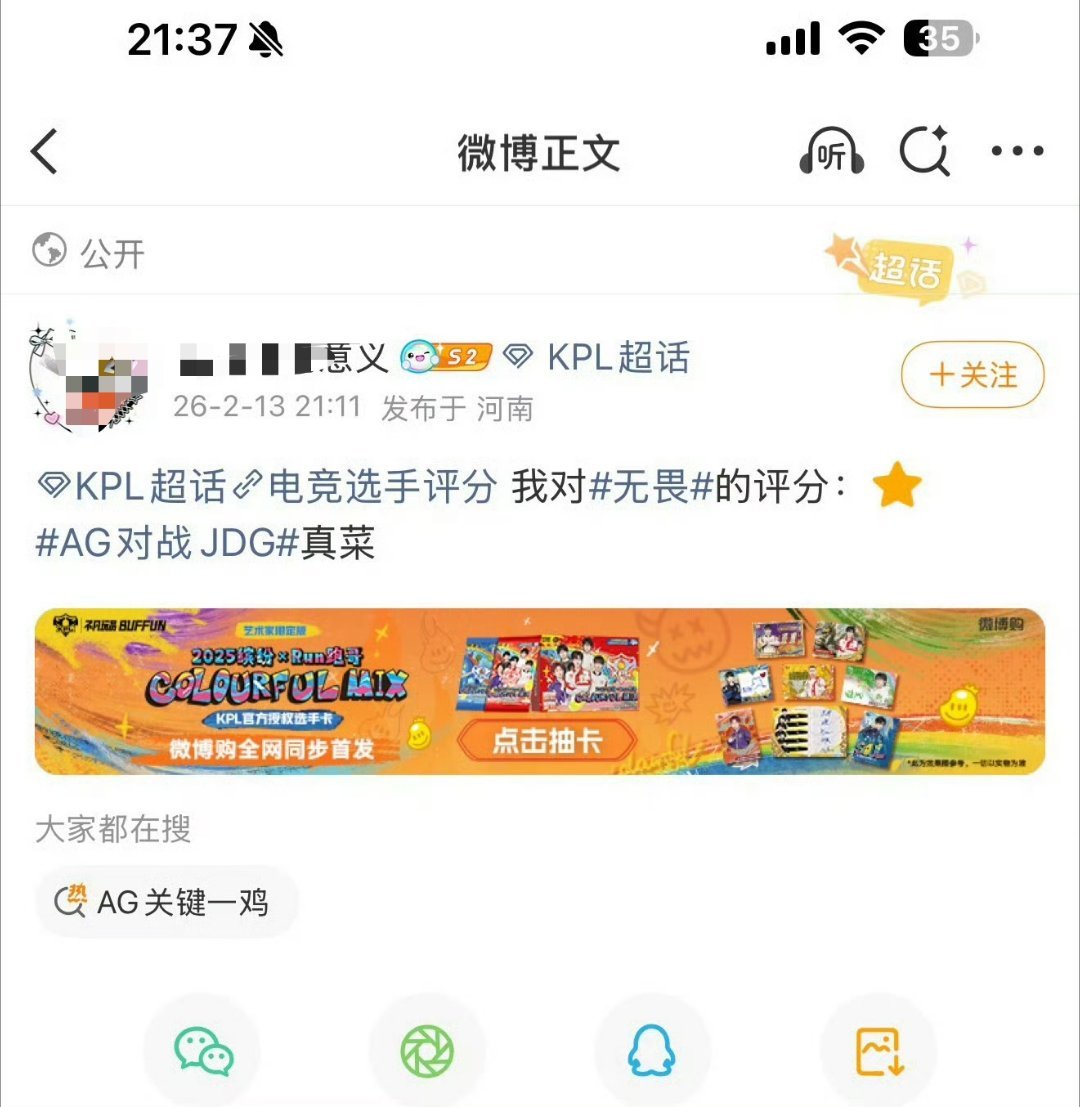The height and width of the screenshot is (1107, 1080).
Task: Open the more options menu via three dots
Action: [x=1017, y=152]
